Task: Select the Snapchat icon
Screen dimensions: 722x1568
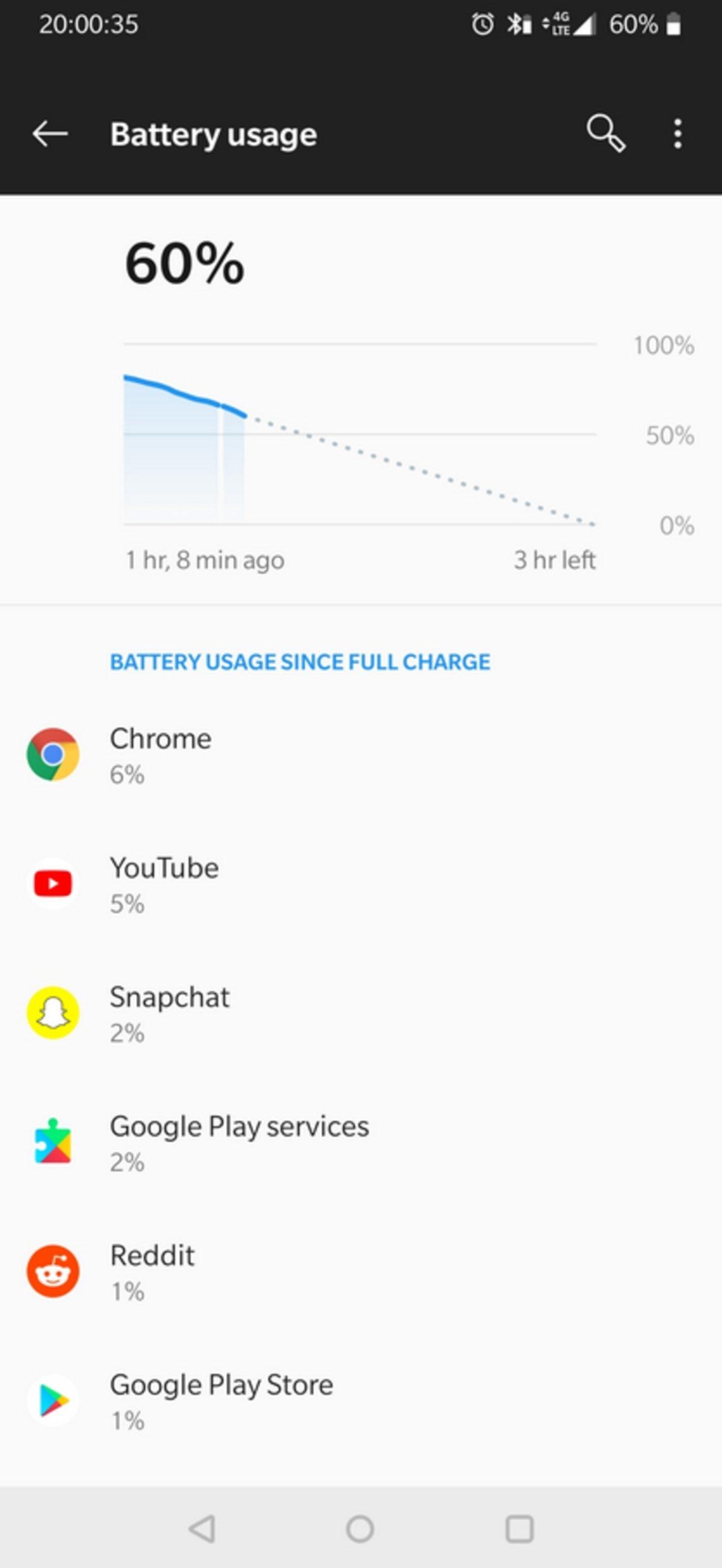Action: pyautogui.click(x=52, y=1013)
